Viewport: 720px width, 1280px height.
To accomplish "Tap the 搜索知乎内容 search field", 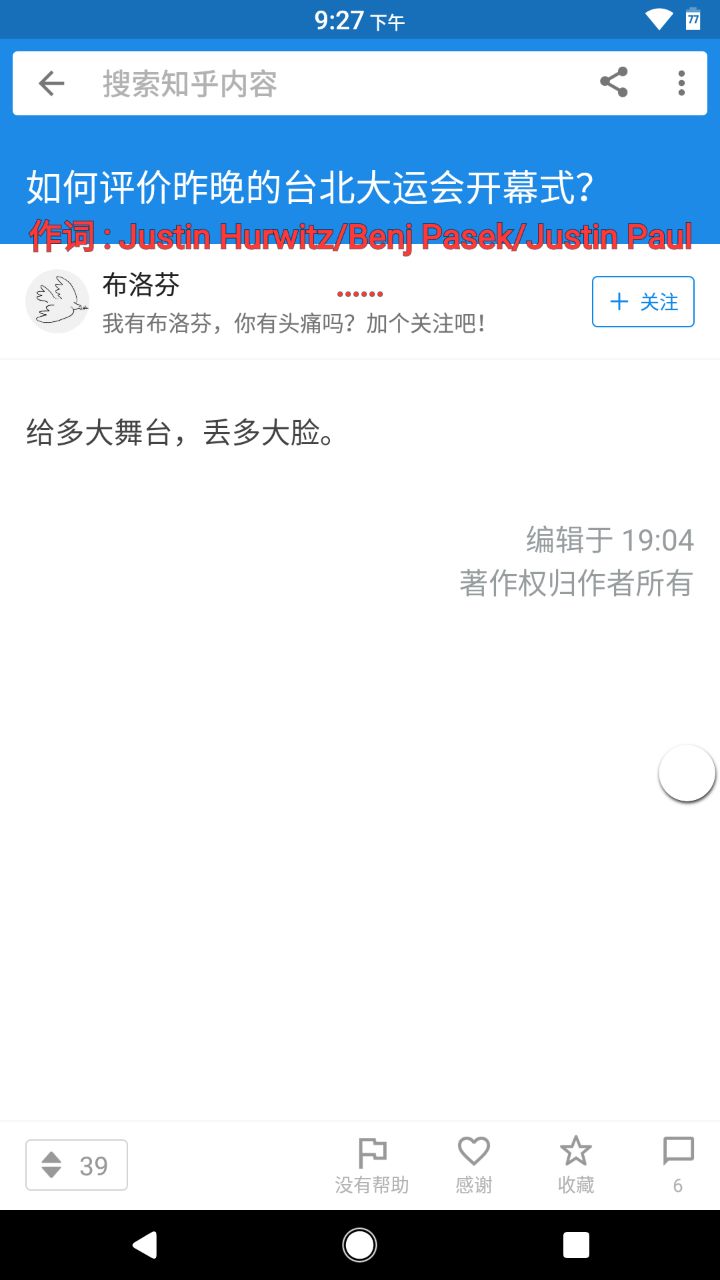I will [x=330, y=84].
